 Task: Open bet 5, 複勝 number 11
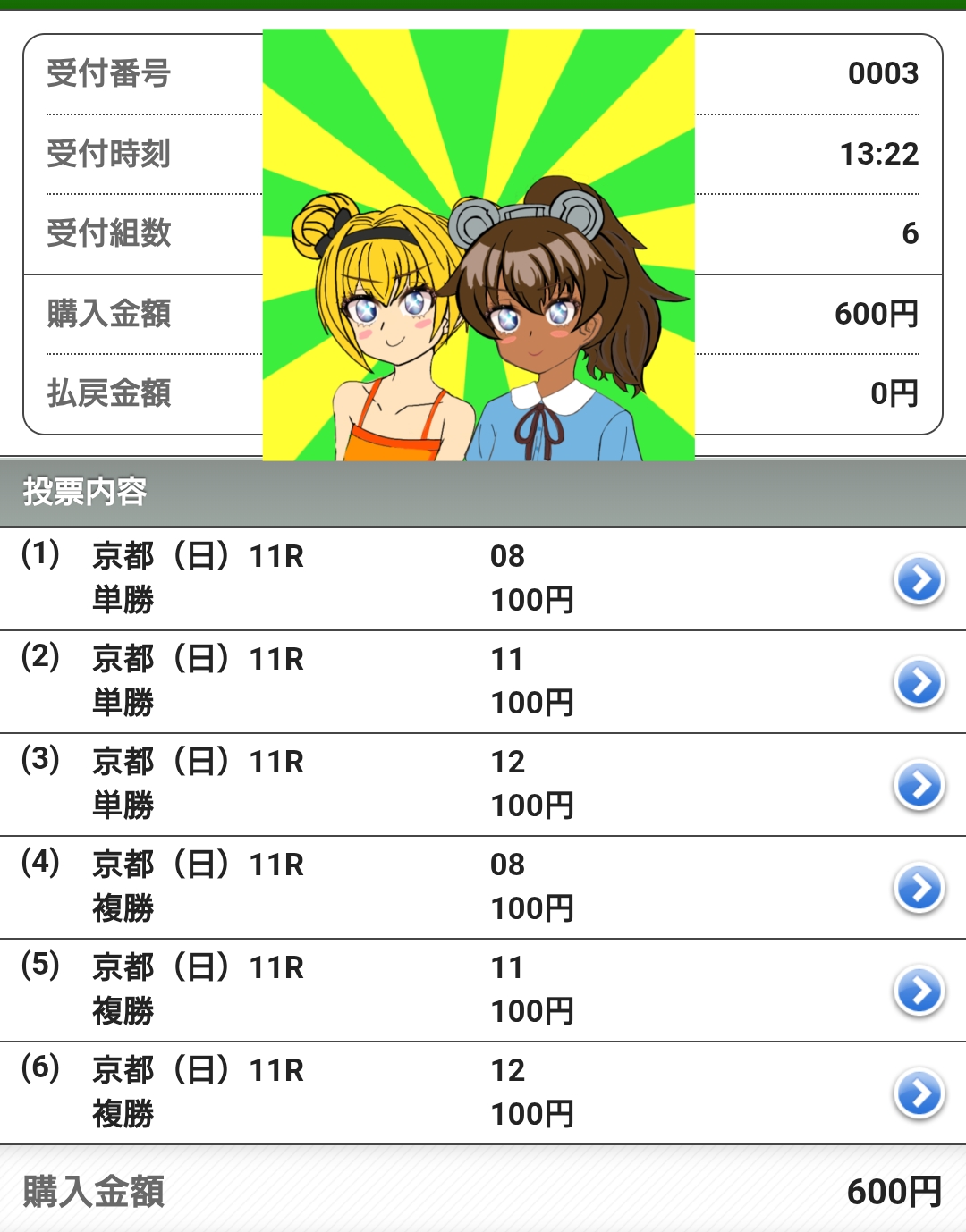(x=919, y=992)
